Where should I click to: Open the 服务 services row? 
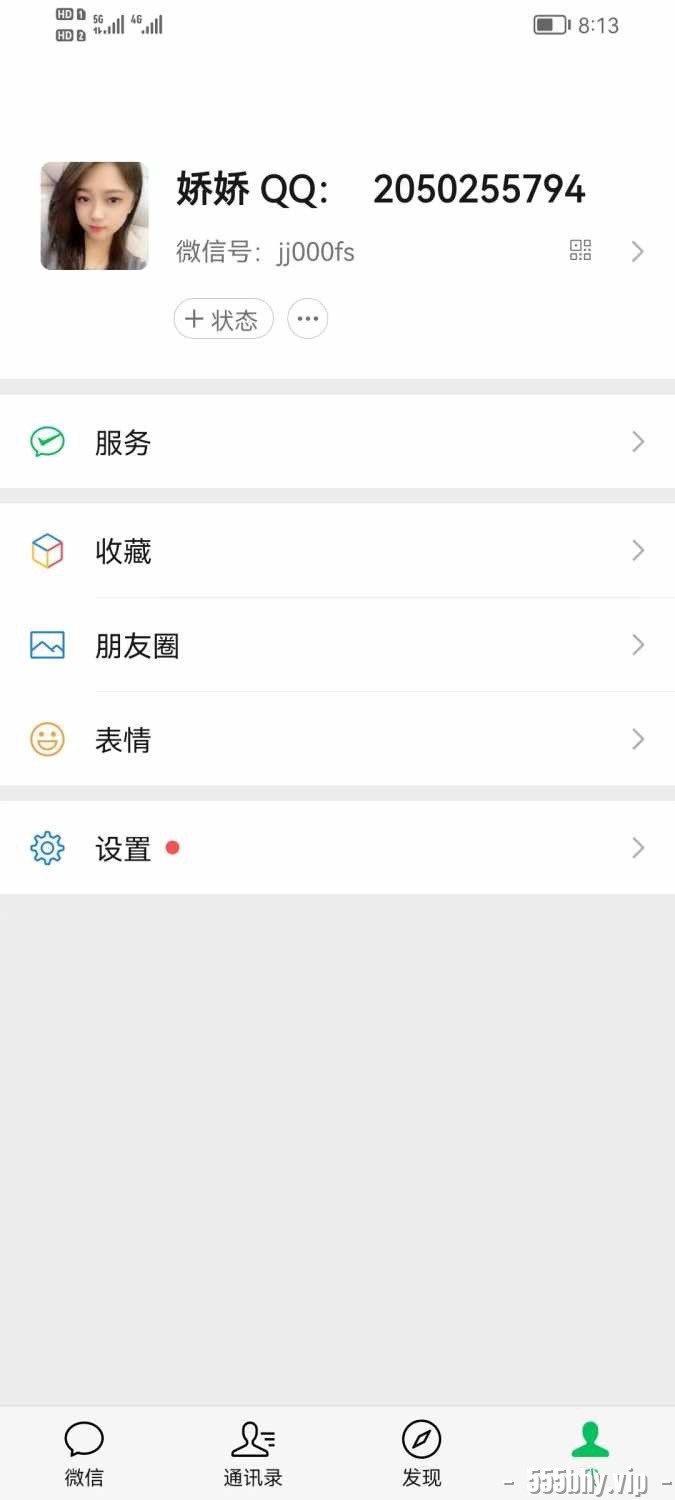(x=337, y=442)
